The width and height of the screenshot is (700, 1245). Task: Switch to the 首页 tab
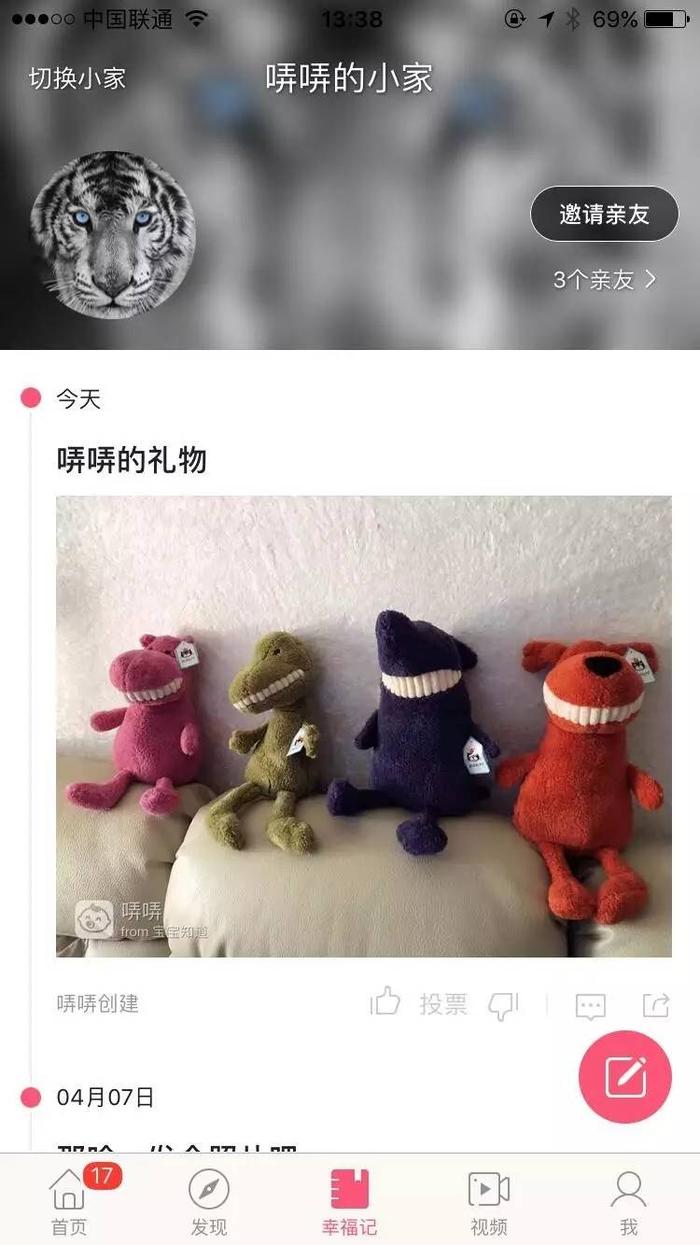pyautogui.click(x=69, y=1201)
